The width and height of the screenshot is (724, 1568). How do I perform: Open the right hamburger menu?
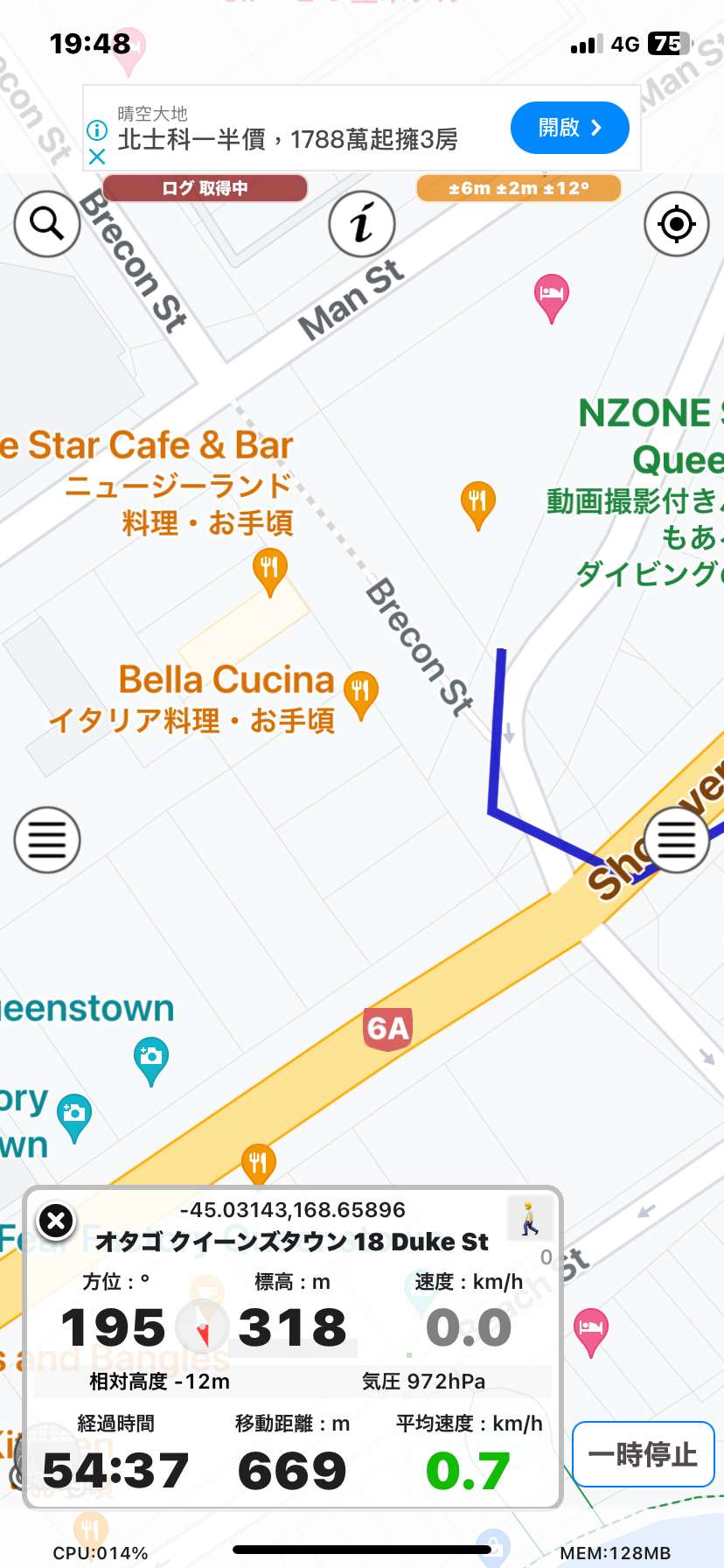[676, 840]
